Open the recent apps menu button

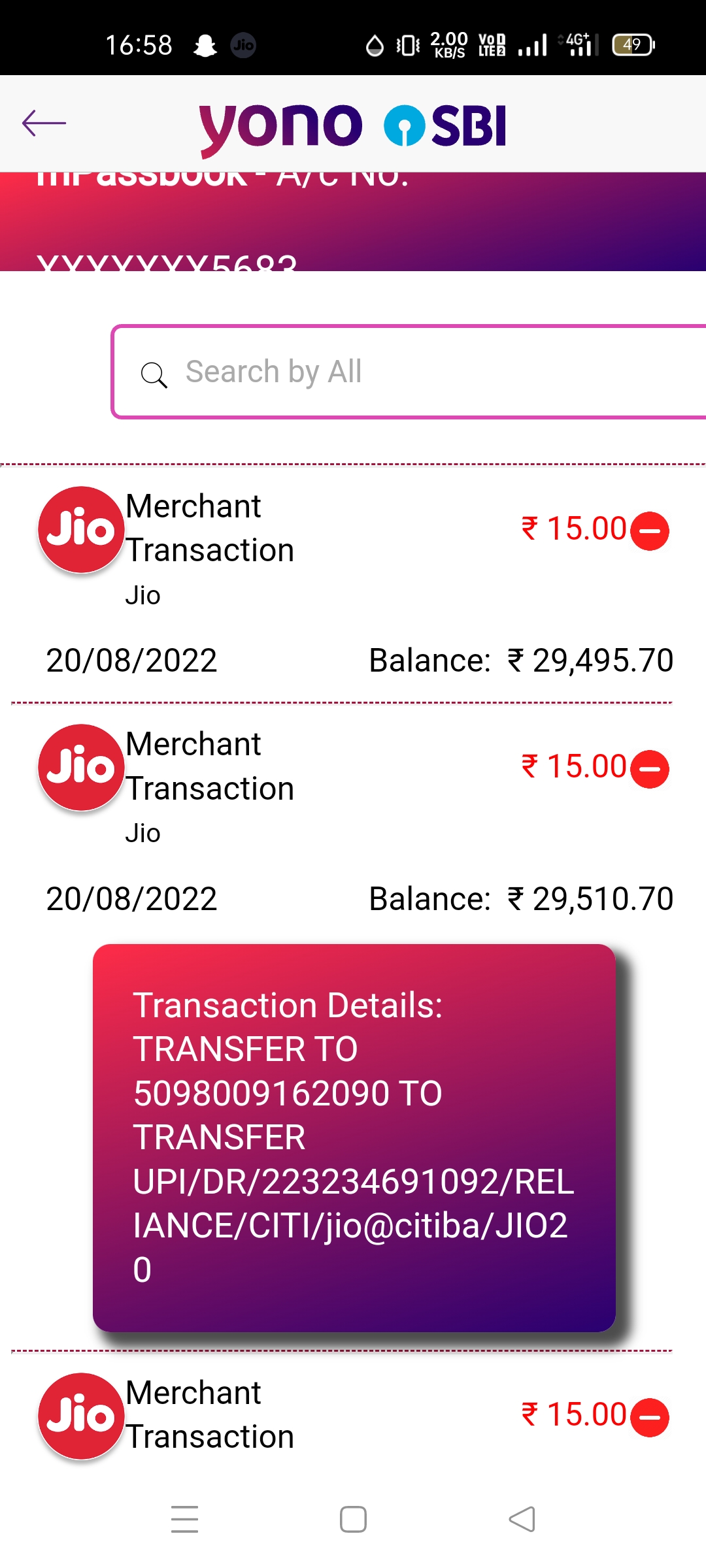[x=184, y=1519]
